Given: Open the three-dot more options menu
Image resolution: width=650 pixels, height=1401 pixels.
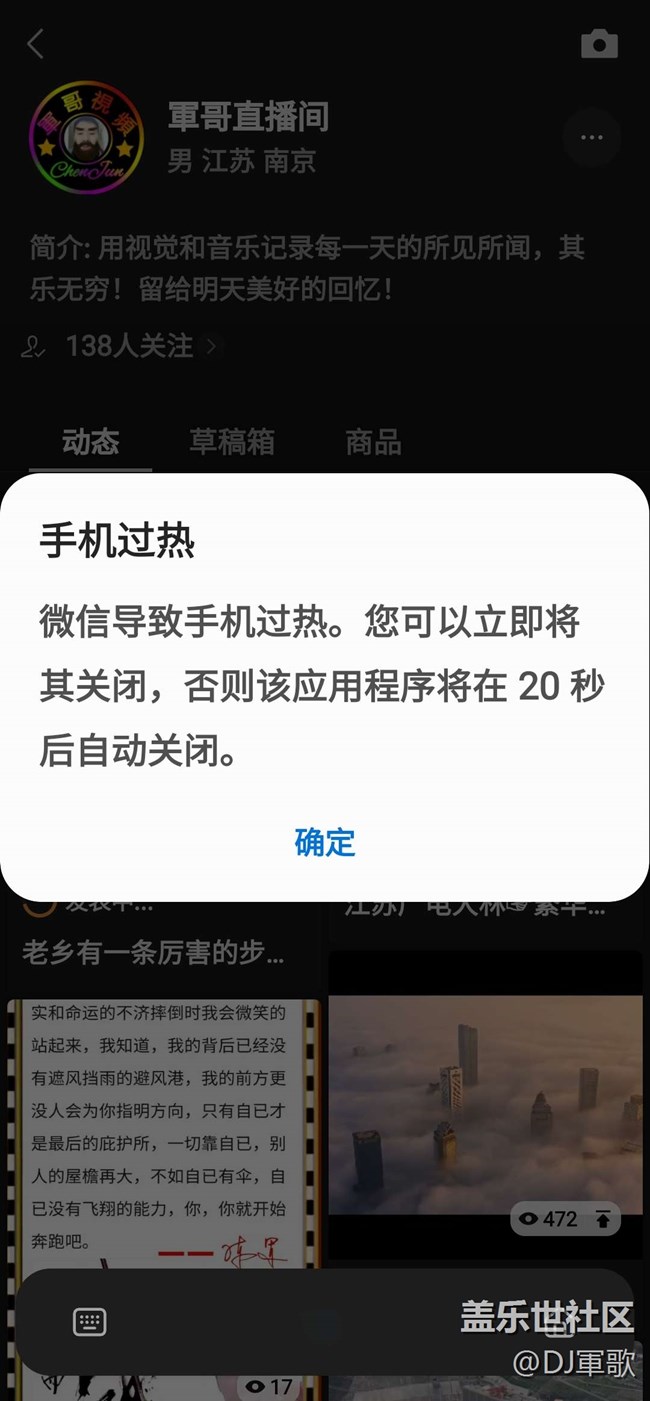Looking at the screenshot, I should [591, 137].
